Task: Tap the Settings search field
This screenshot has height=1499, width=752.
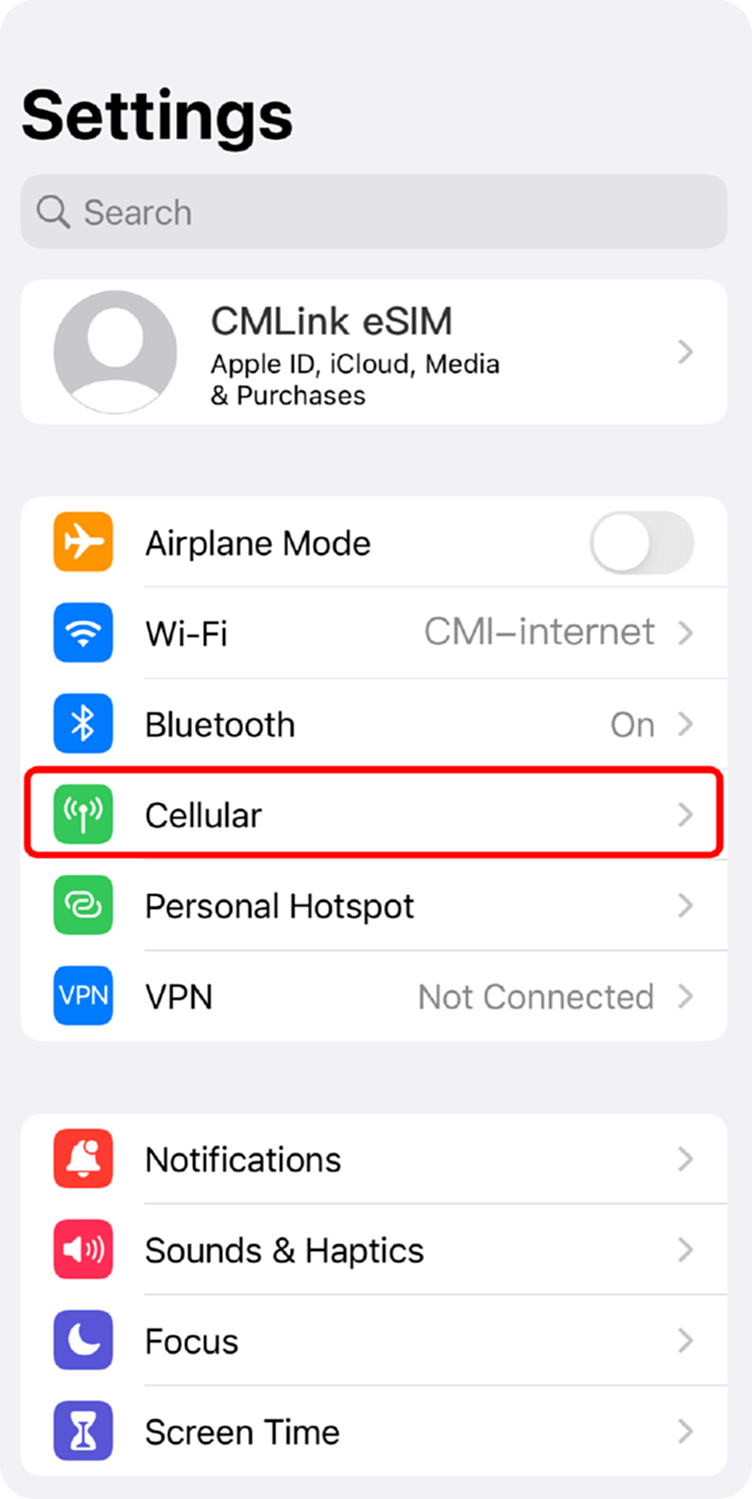Action: click(373, 212)
